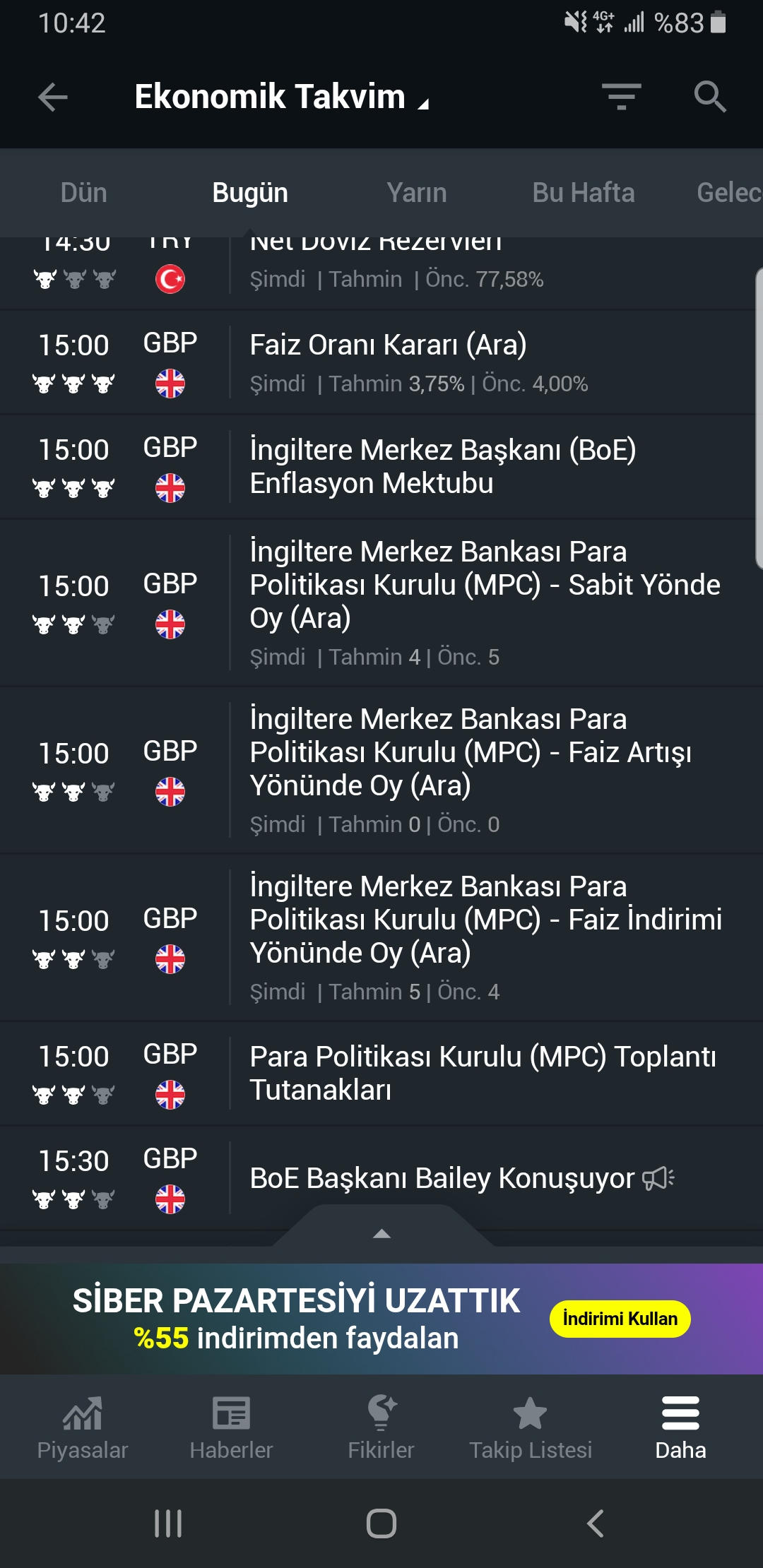Image resolution: width=763 pixels, height=1568 pixels.
Task: Select the Bu Hafta tab
Action: [x=583, y=193]
